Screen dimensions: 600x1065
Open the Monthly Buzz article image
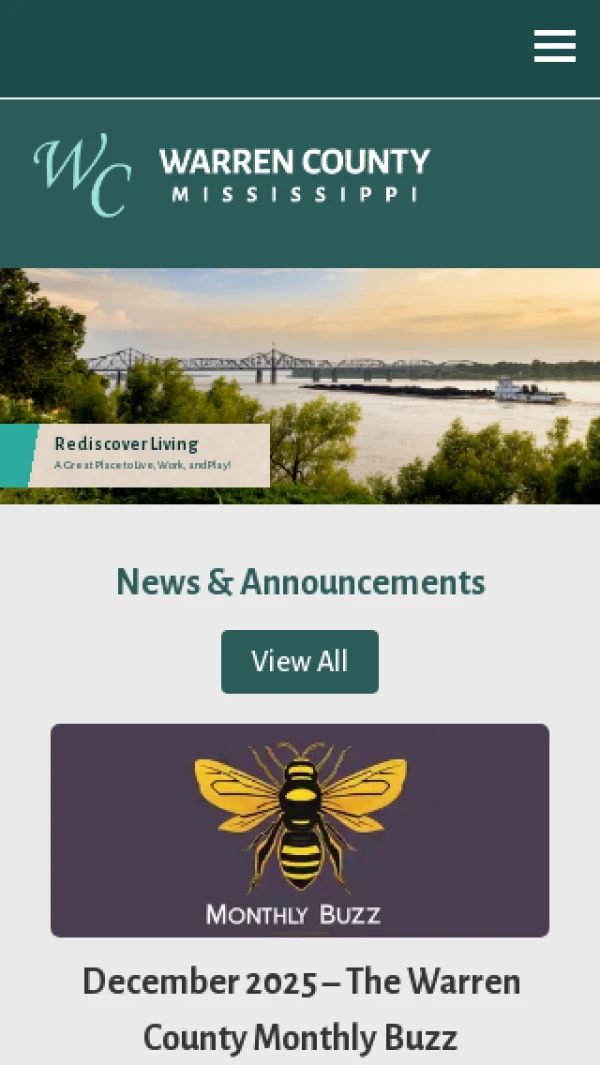(x=300, y=830)
